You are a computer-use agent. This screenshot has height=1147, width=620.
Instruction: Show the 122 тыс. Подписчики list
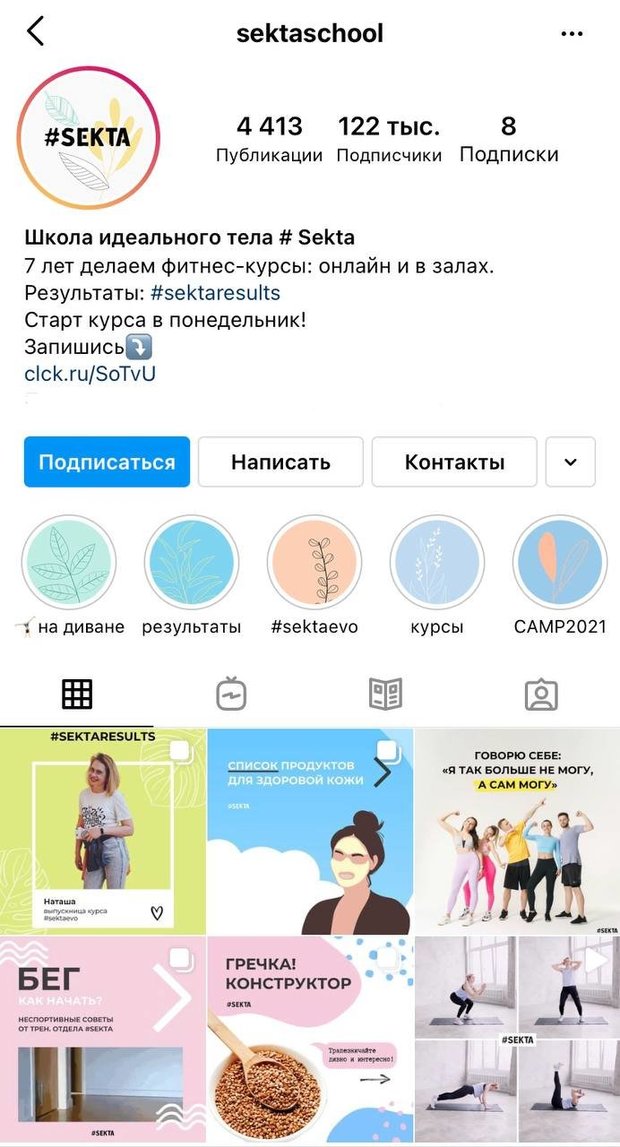point(389,139)
